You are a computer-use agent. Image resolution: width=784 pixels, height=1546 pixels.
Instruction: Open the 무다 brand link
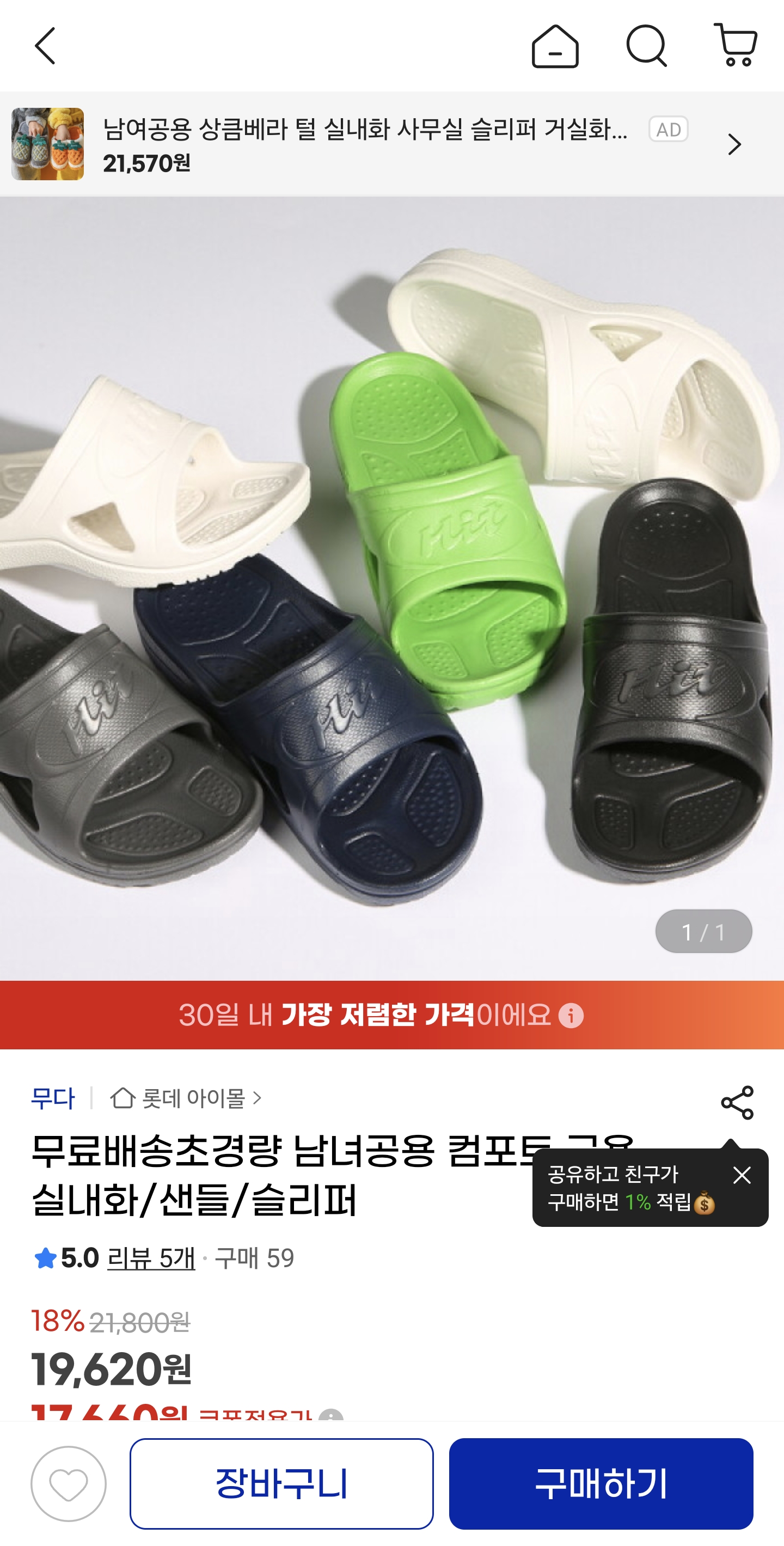pos(53,1098)
